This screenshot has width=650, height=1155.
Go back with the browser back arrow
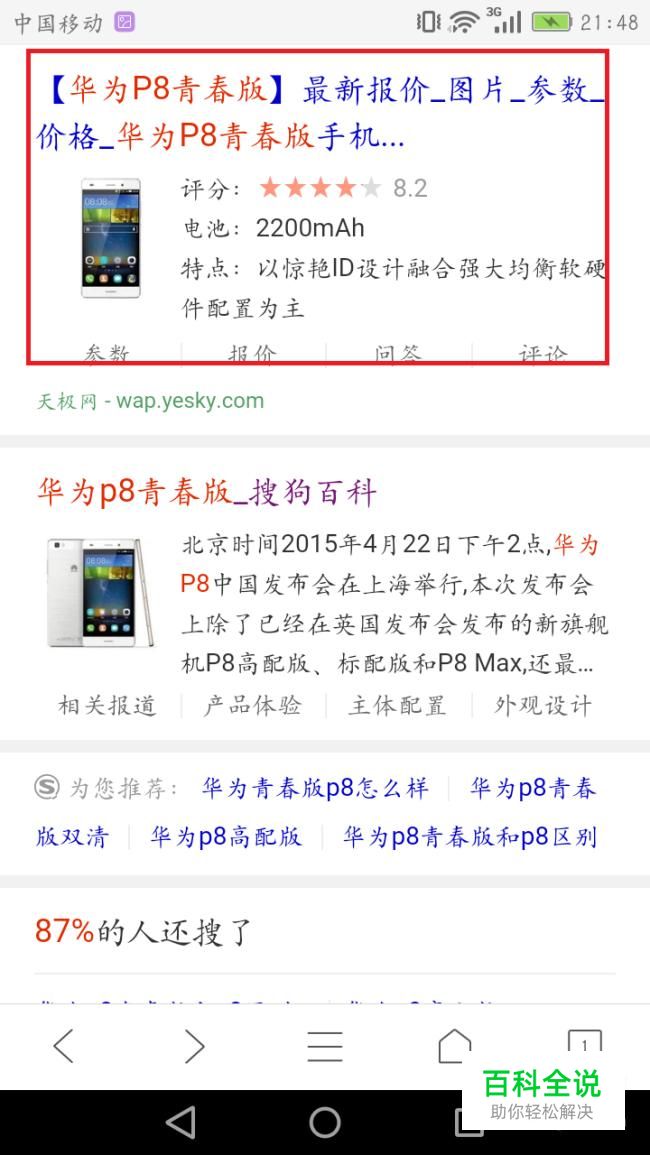pos(64,1046)
